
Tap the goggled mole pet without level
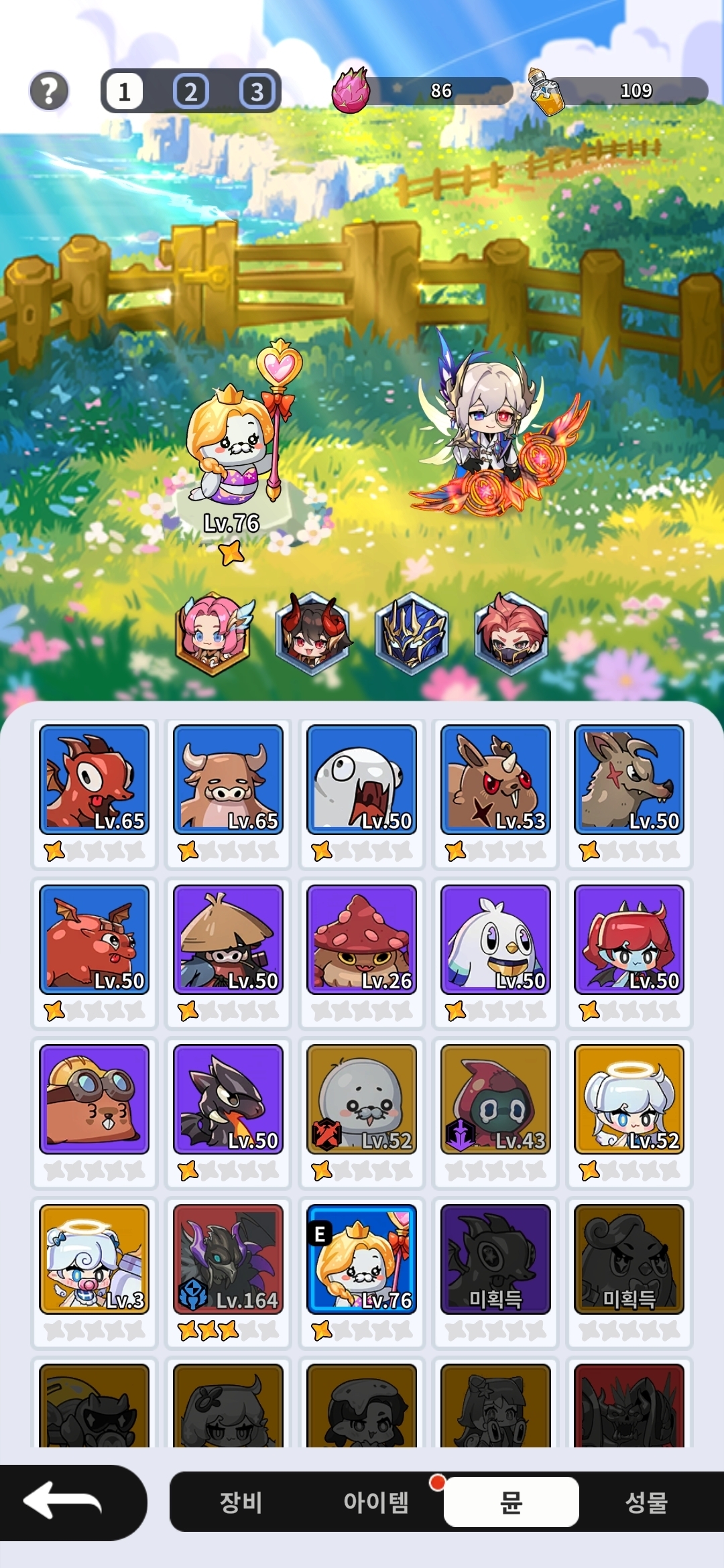[95, 1099]
